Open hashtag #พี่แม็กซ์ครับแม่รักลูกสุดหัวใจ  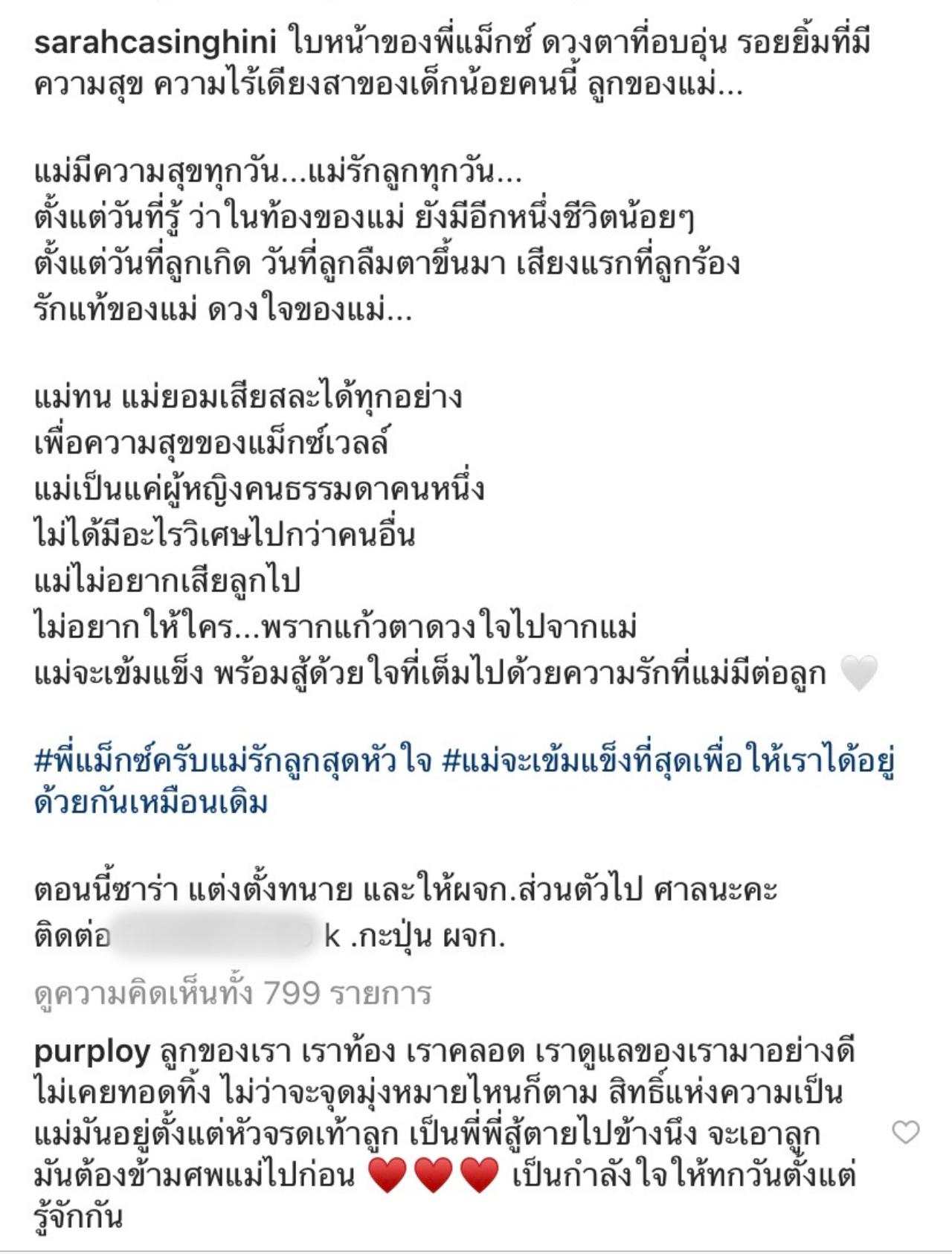[233, 762]
